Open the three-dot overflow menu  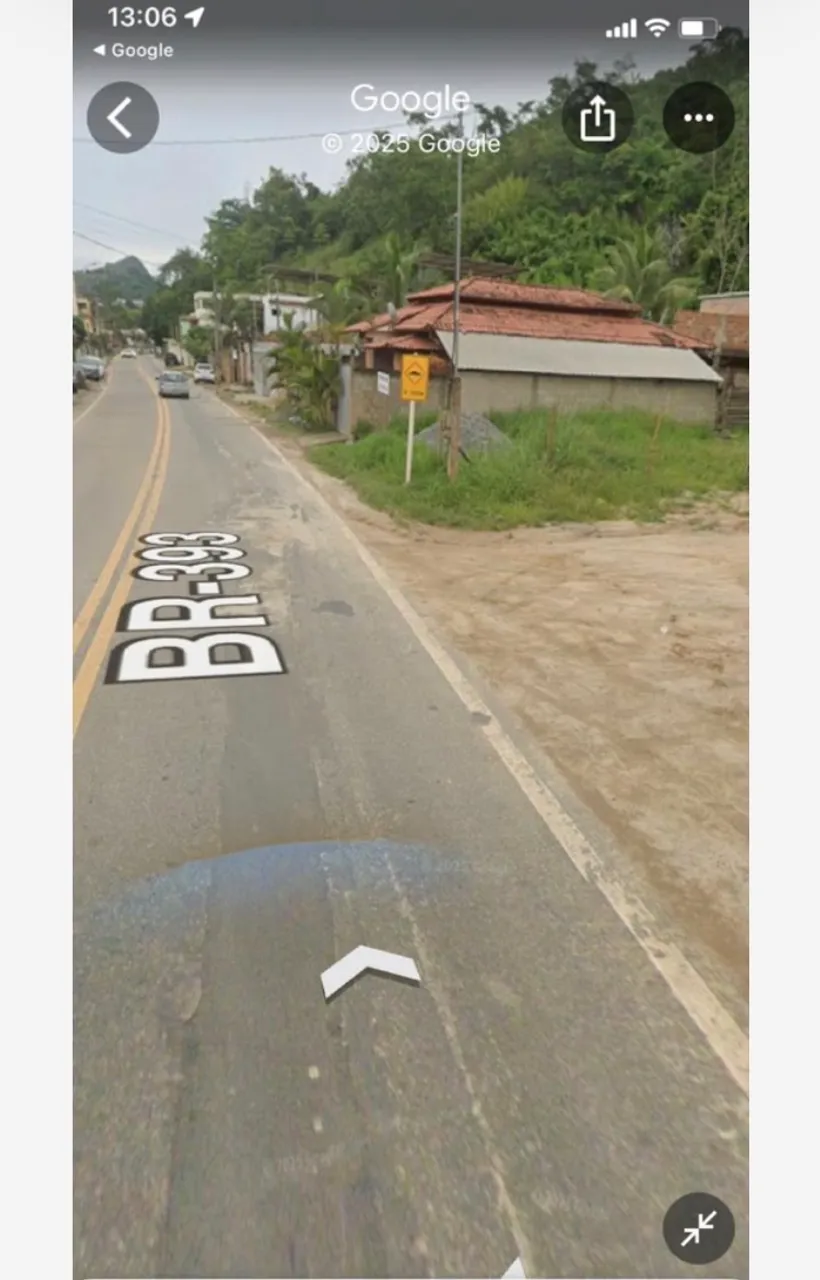point(698,117)
